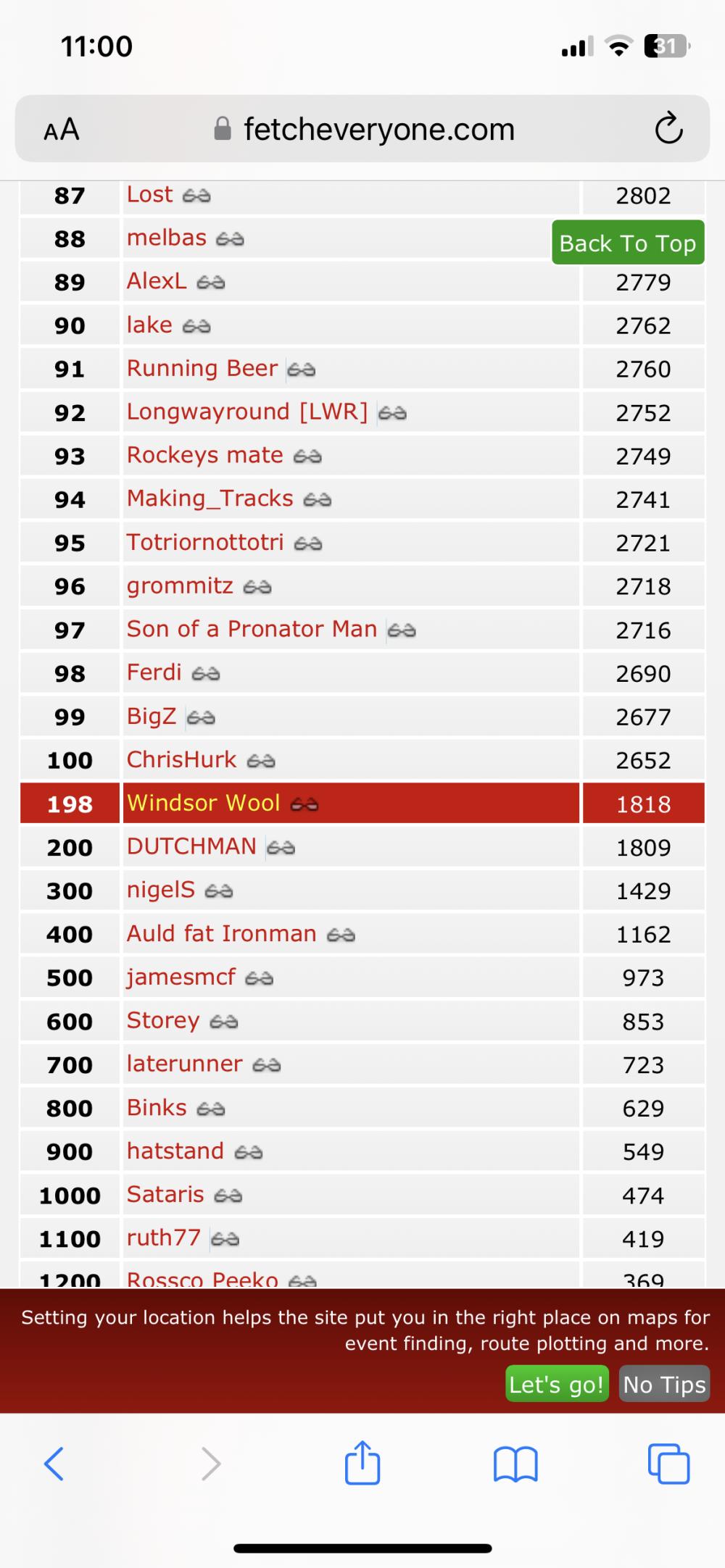View ChrisHurk's profile

pyautogui.click(x=182, y=759)
